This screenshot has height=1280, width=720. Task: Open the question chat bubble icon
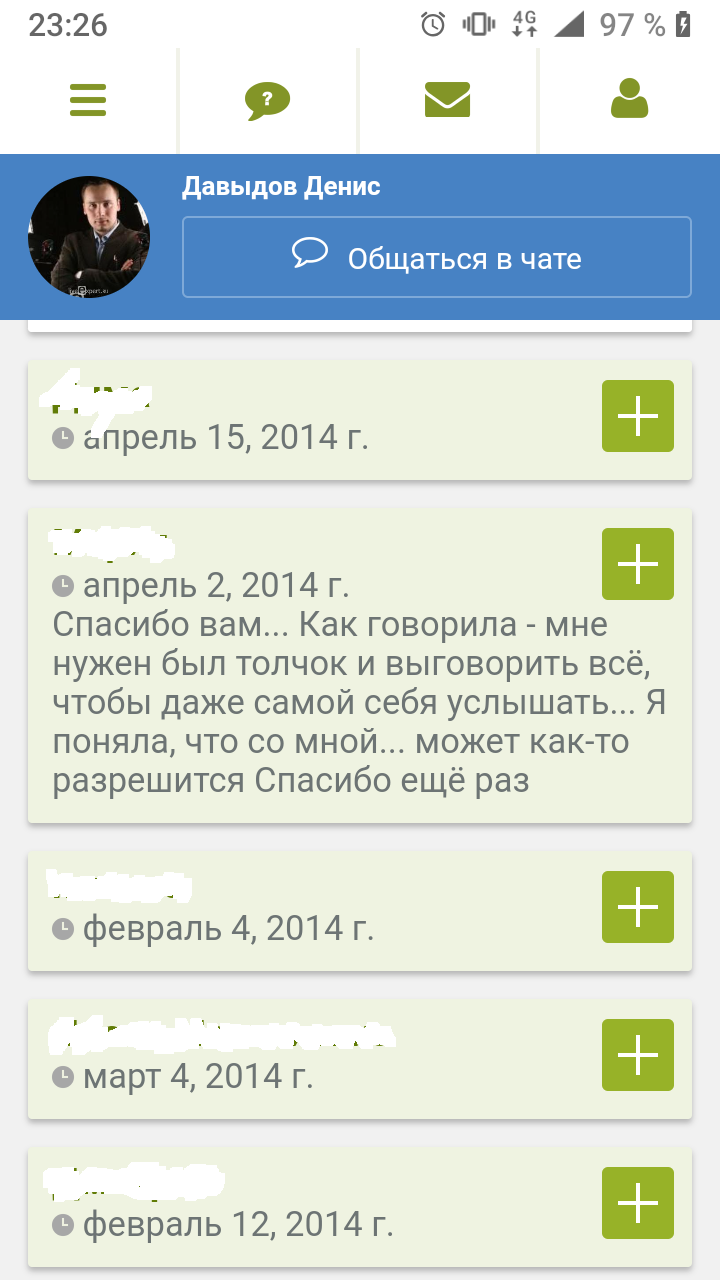pyautogui.click(x=267, y=101)
